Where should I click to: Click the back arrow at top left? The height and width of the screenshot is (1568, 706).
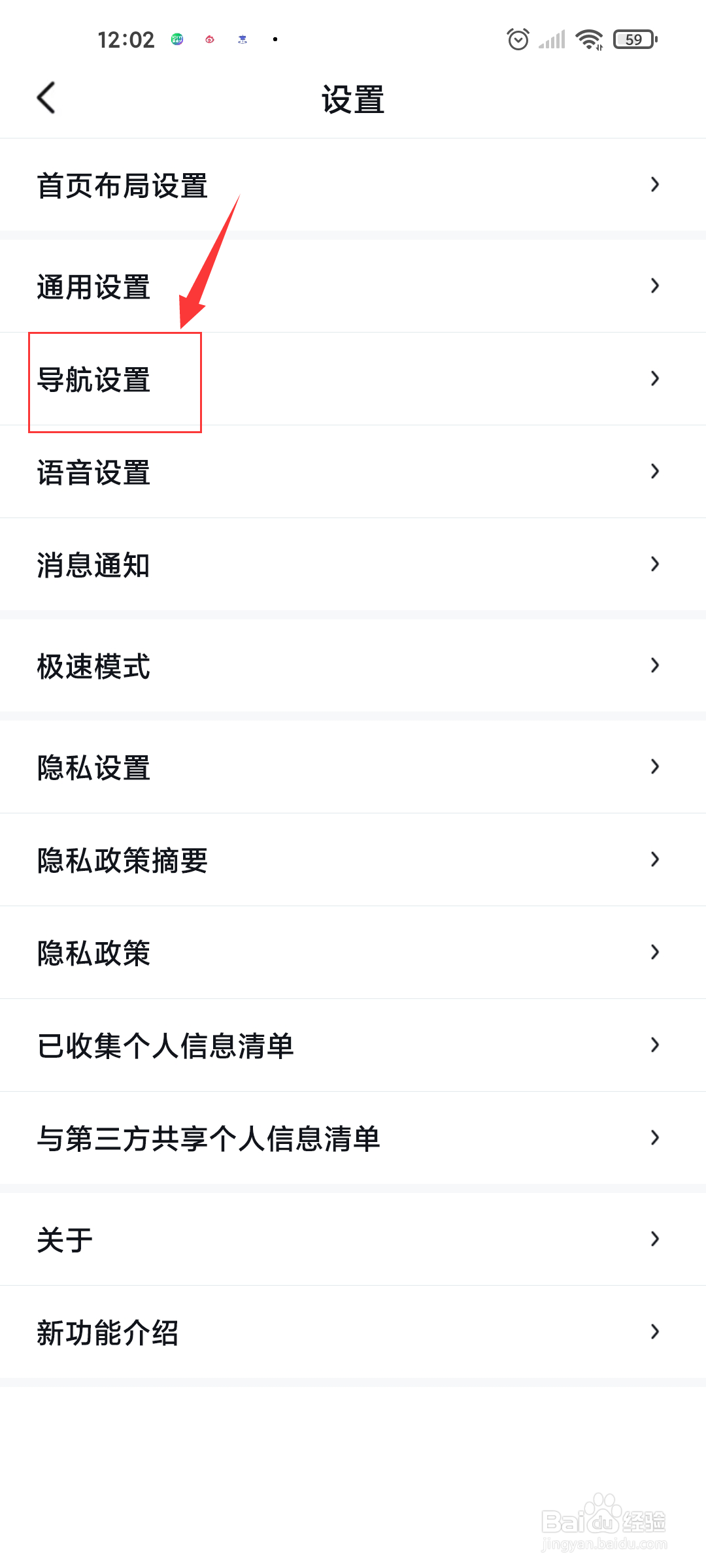(46, 98)
